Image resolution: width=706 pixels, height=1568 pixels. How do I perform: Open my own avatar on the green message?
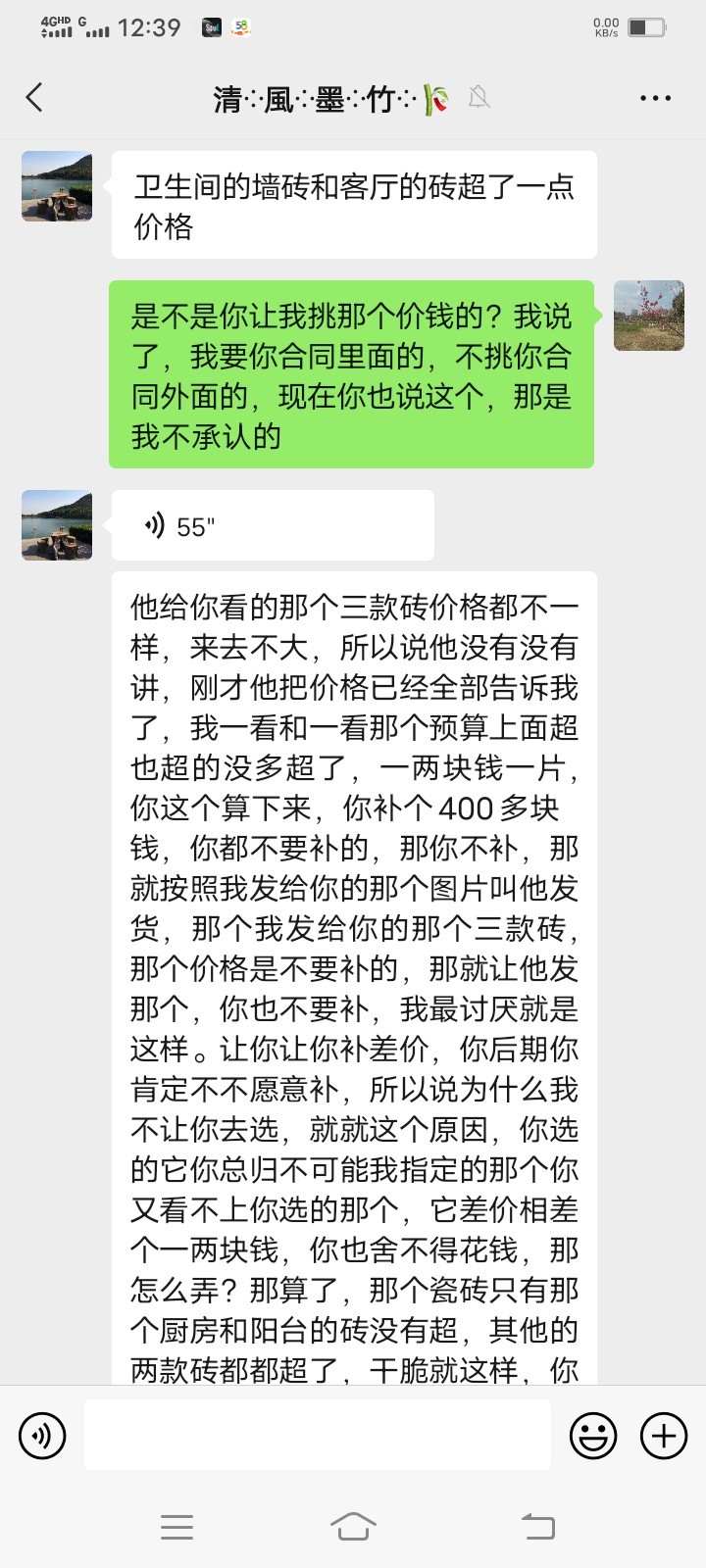tap(648, 316)
